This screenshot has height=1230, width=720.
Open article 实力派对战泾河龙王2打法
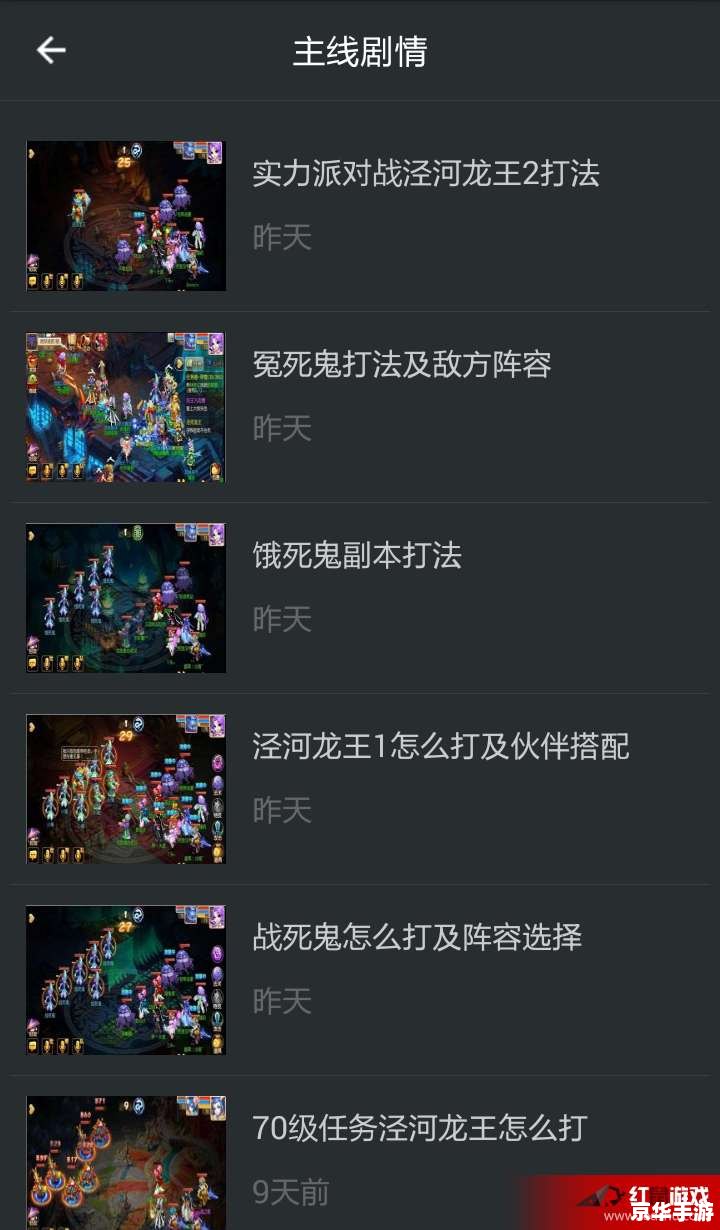(x=425, y=174)
